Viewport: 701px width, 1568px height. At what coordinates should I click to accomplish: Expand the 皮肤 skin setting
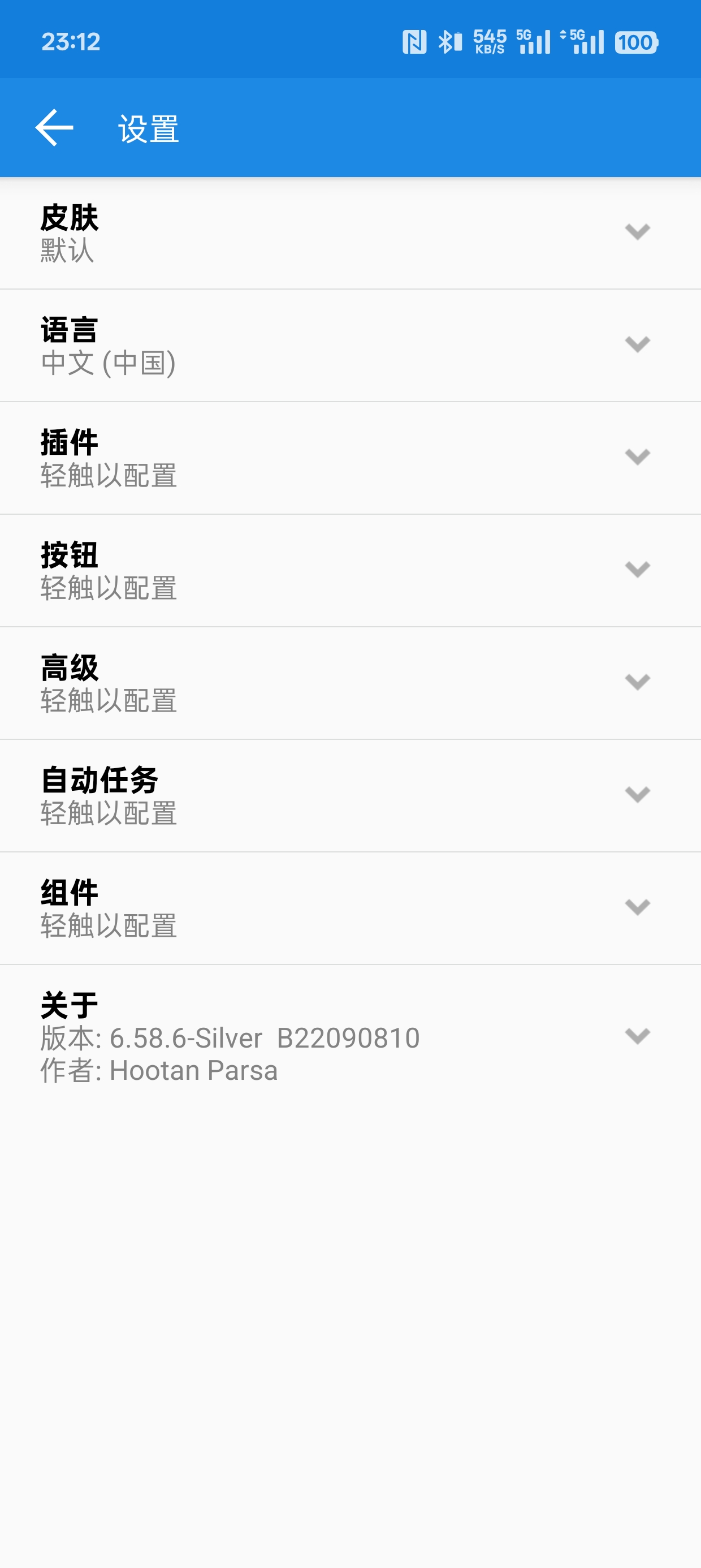coord(350,233)
